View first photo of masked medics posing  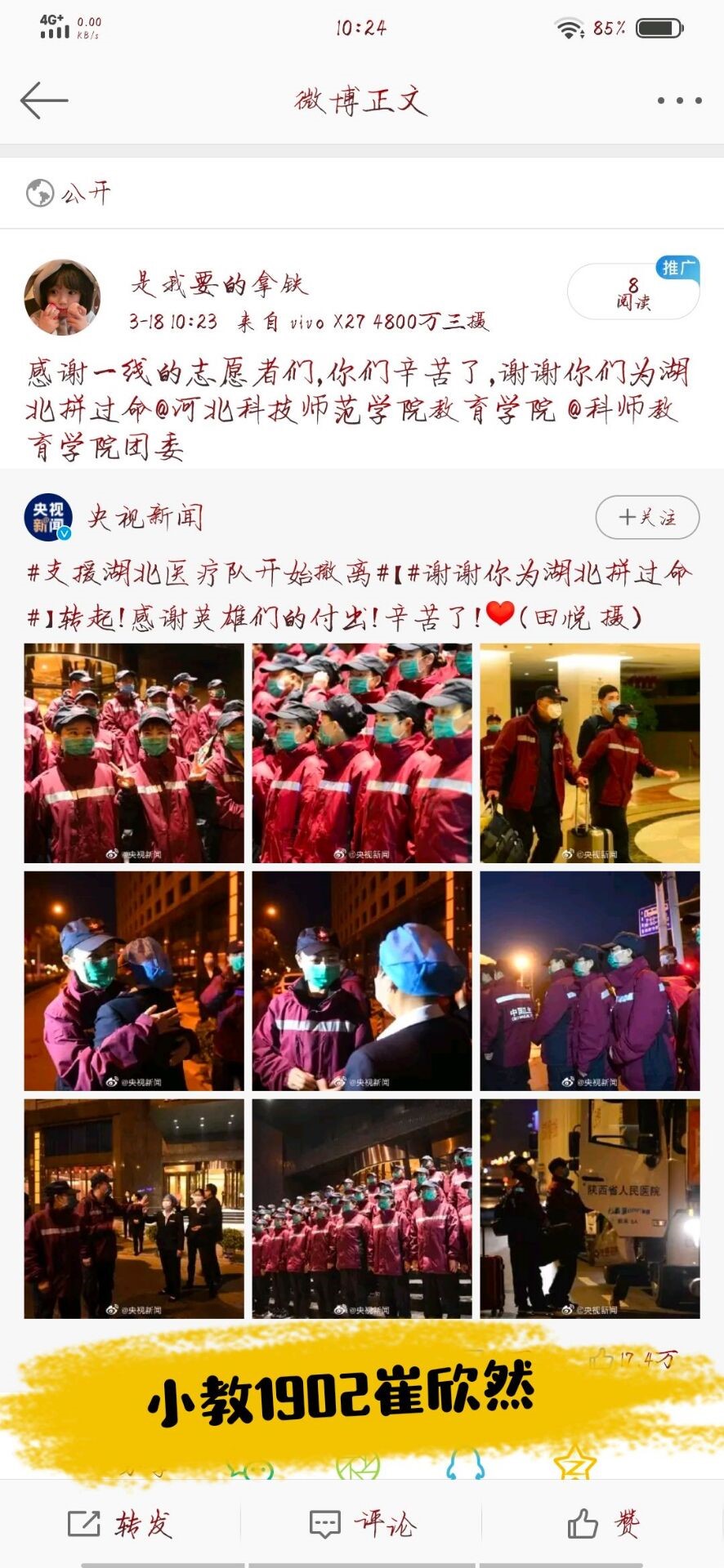(134, 753)
